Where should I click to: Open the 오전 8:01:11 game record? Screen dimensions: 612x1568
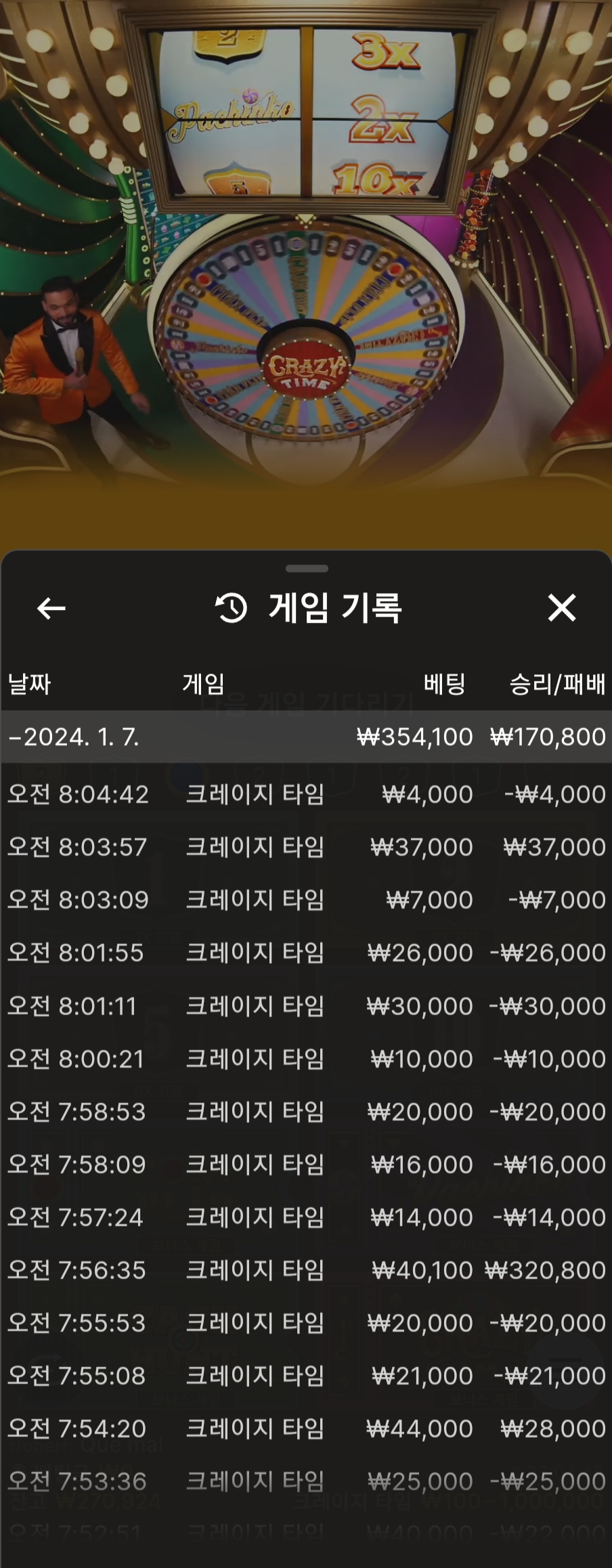306,1005
